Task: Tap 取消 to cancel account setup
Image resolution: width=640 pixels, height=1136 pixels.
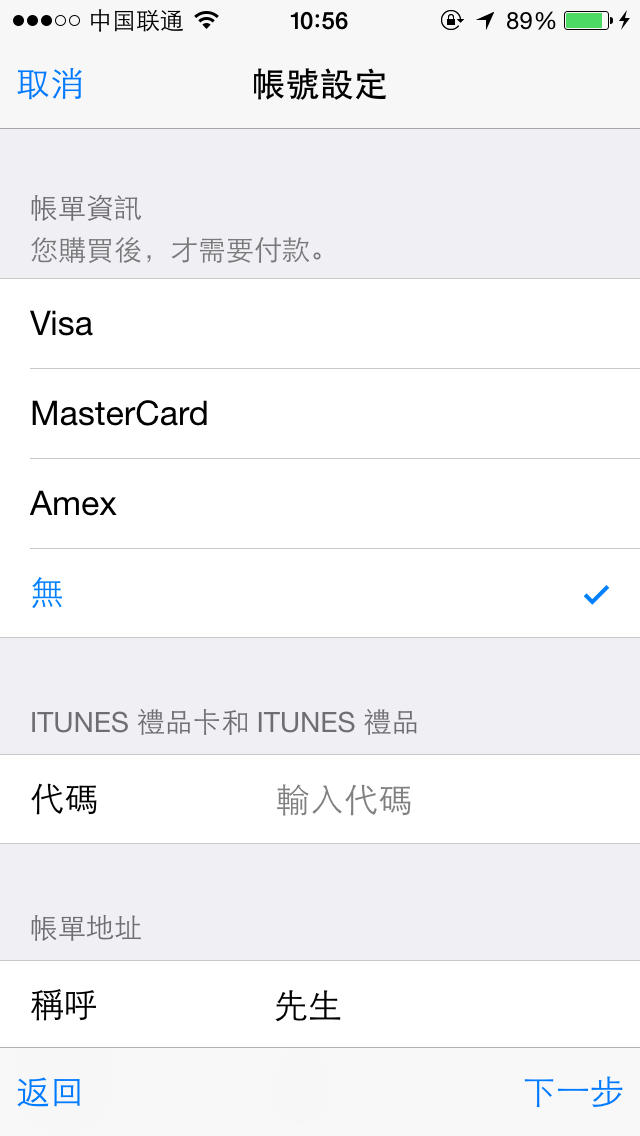Action: coord(50,85)
